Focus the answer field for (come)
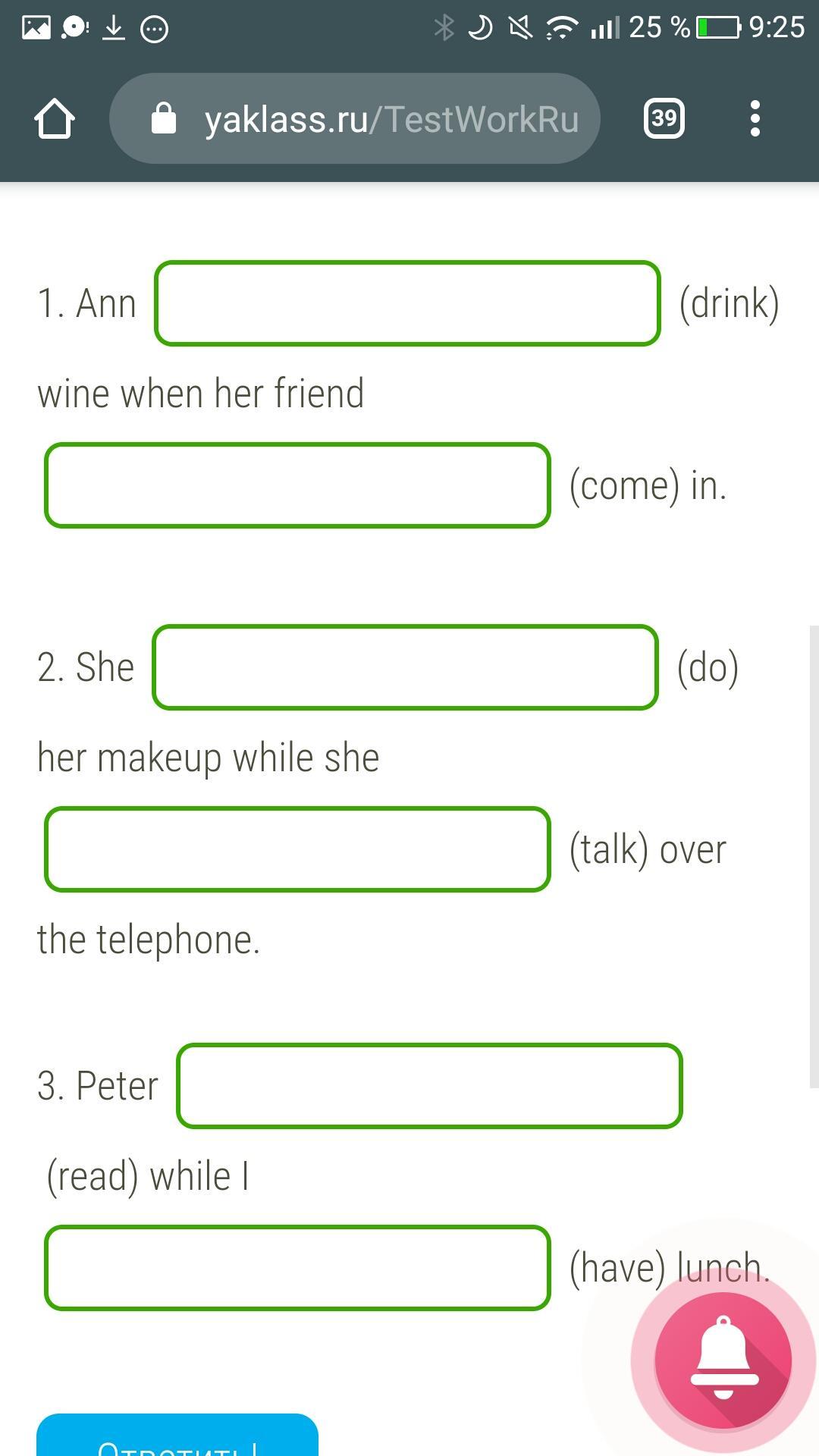The image size is (819, 1456). click(x=297, y=485)
